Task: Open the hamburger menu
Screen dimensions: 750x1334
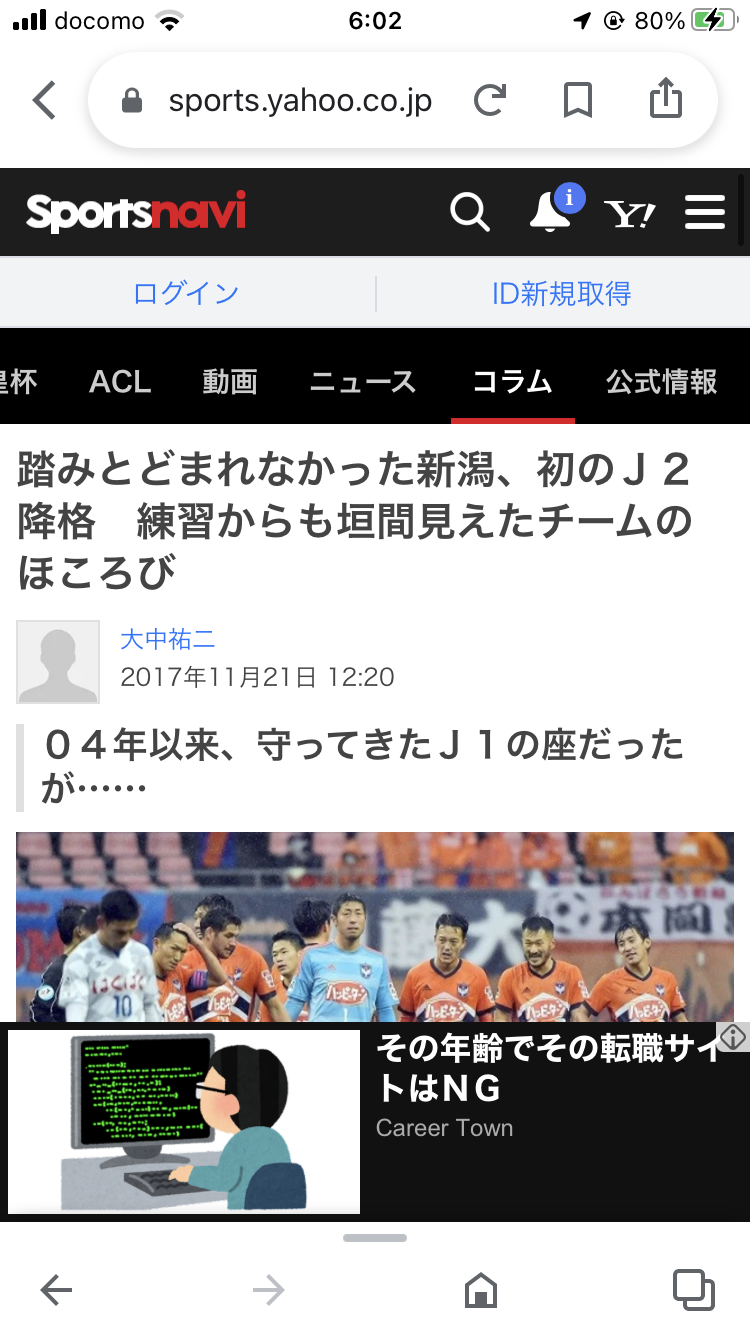Action: [x=705, y=212]
